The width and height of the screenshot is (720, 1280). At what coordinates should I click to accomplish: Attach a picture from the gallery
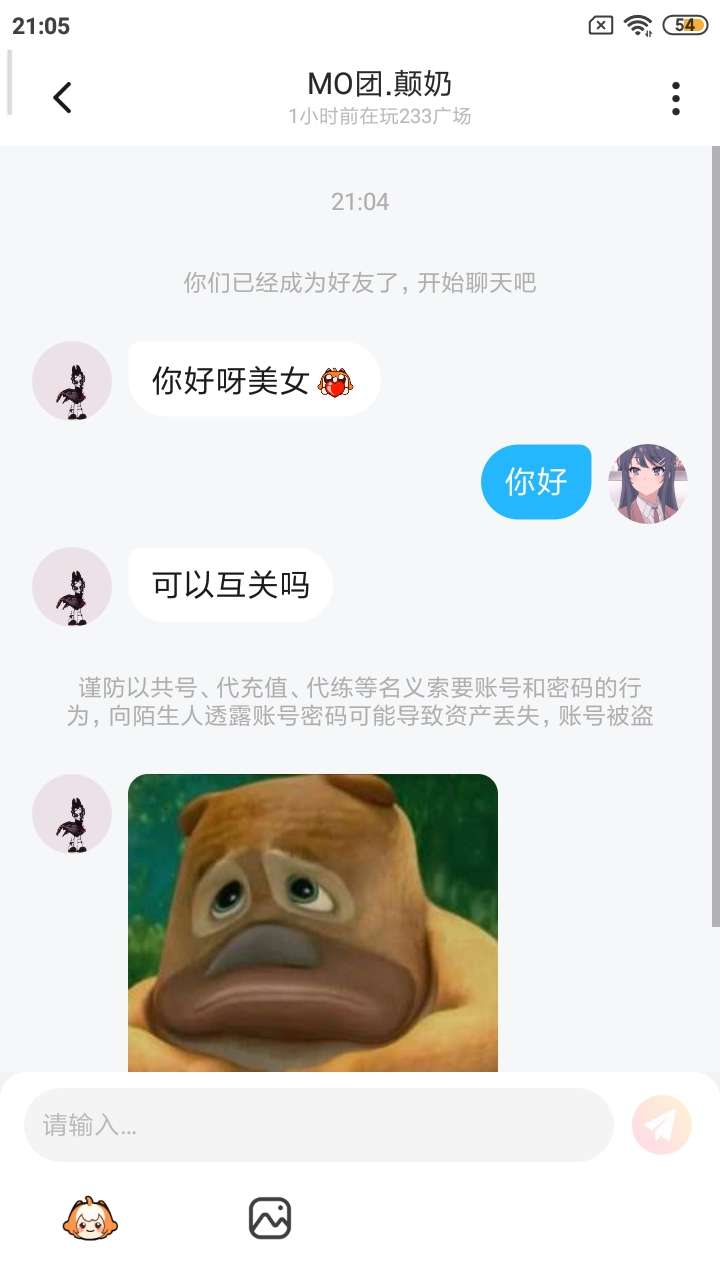(x=270, y=1218)
